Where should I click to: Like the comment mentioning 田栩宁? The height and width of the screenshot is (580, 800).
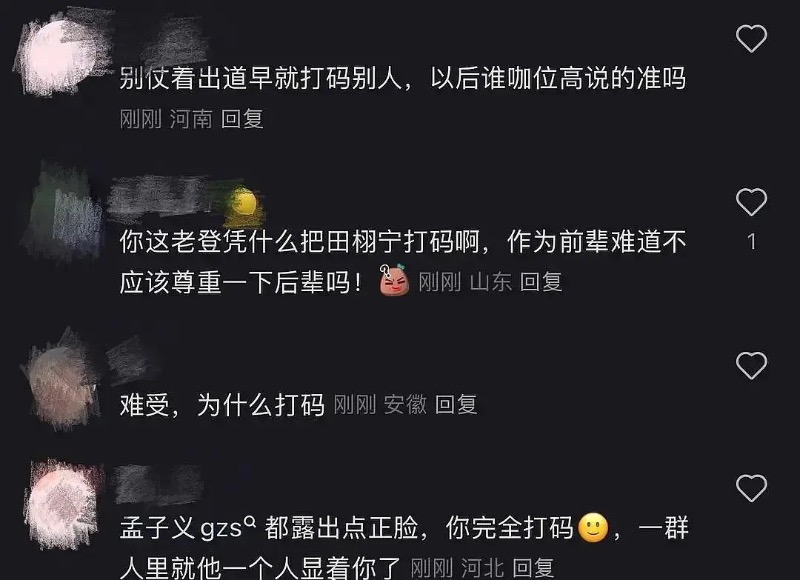click(751, 203)
